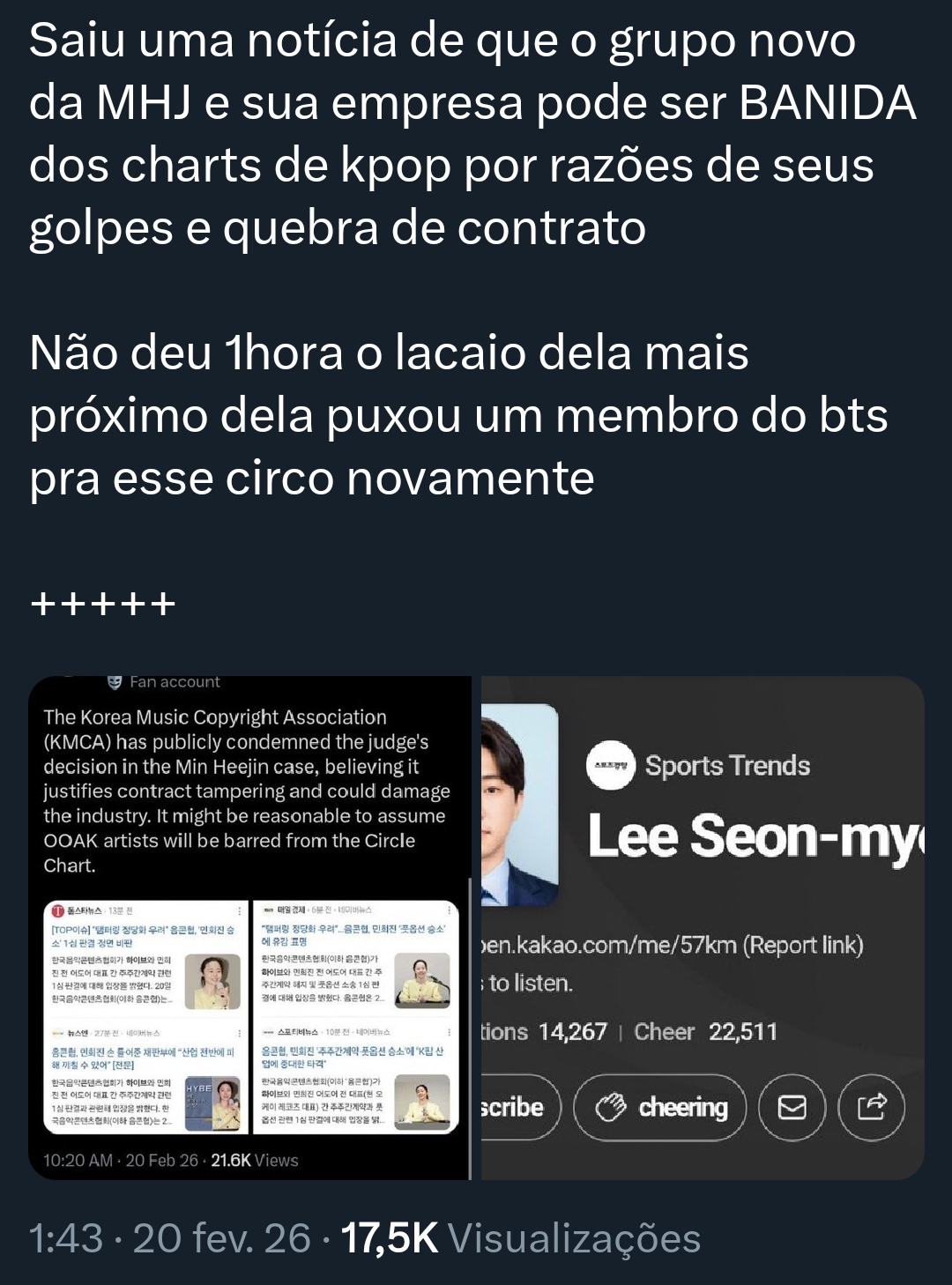This screenshot has width=952, height=1285.
Task: Open the attached Sports Trends Lee Seon-my image
Action: [x=702, y=927]
